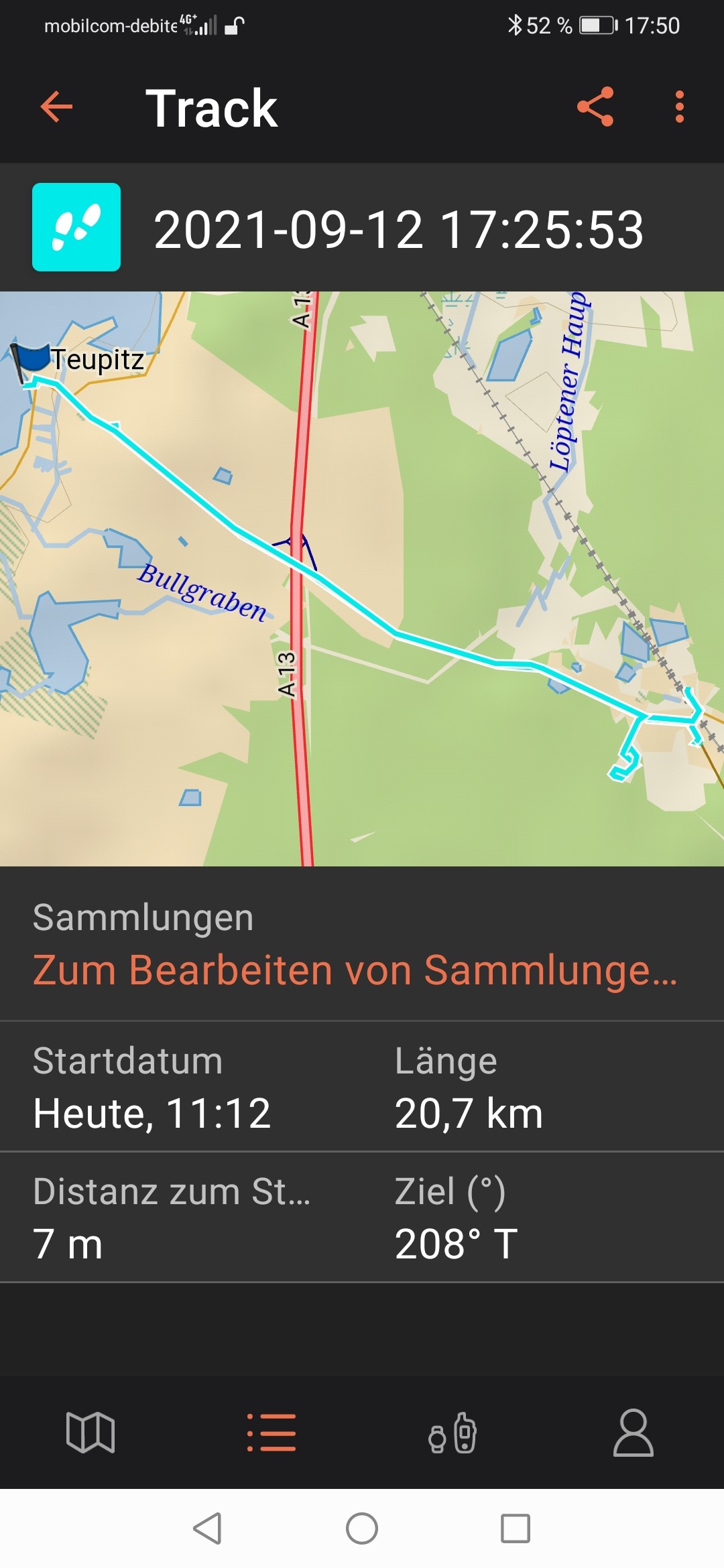Share this track
This screenshot has width=724, height=1568.
tap(595, 107)
